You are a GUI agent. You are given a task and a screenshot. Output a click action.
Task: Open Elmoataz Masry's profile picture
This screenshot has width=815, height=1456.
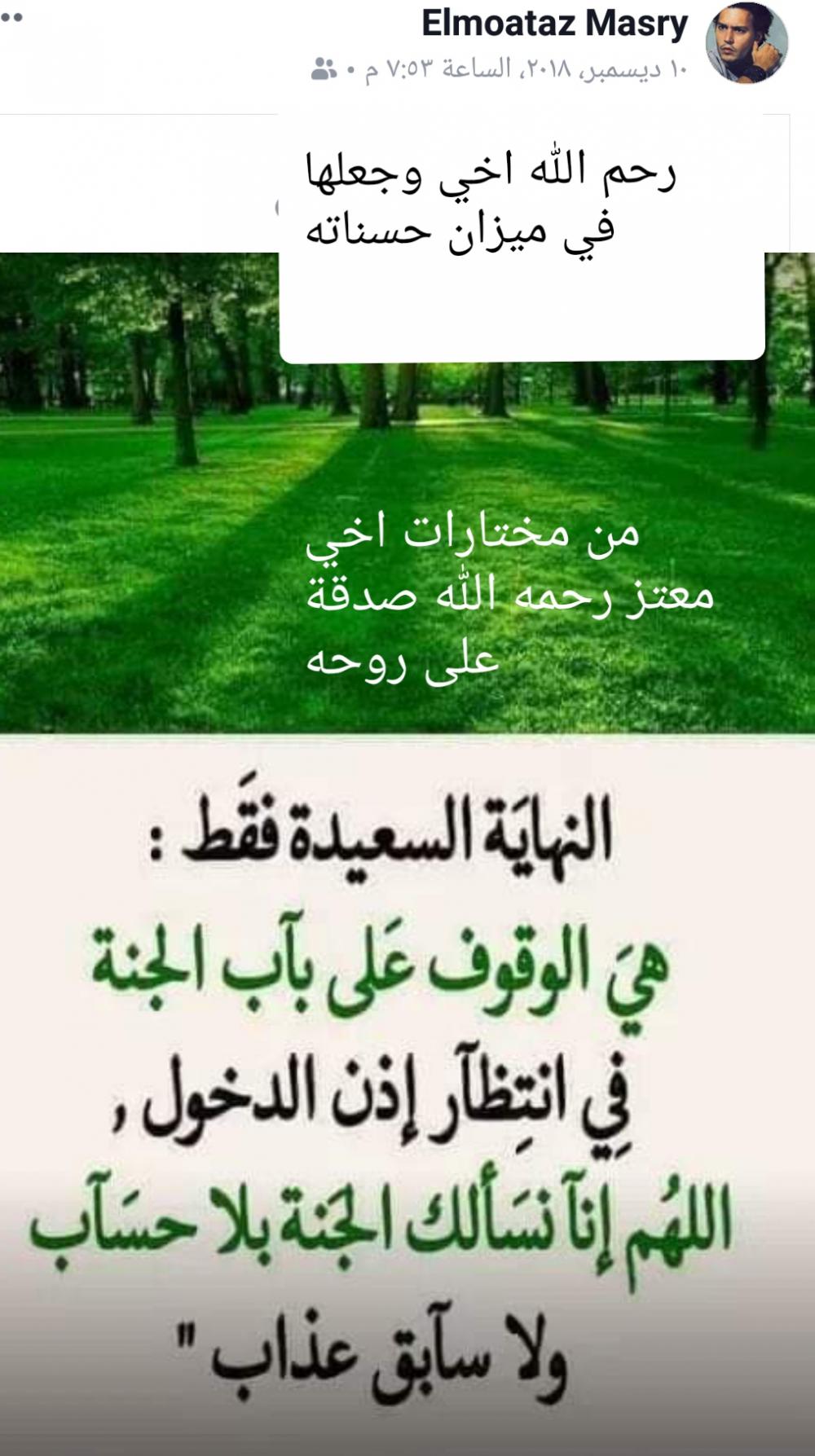coord(747,42)
